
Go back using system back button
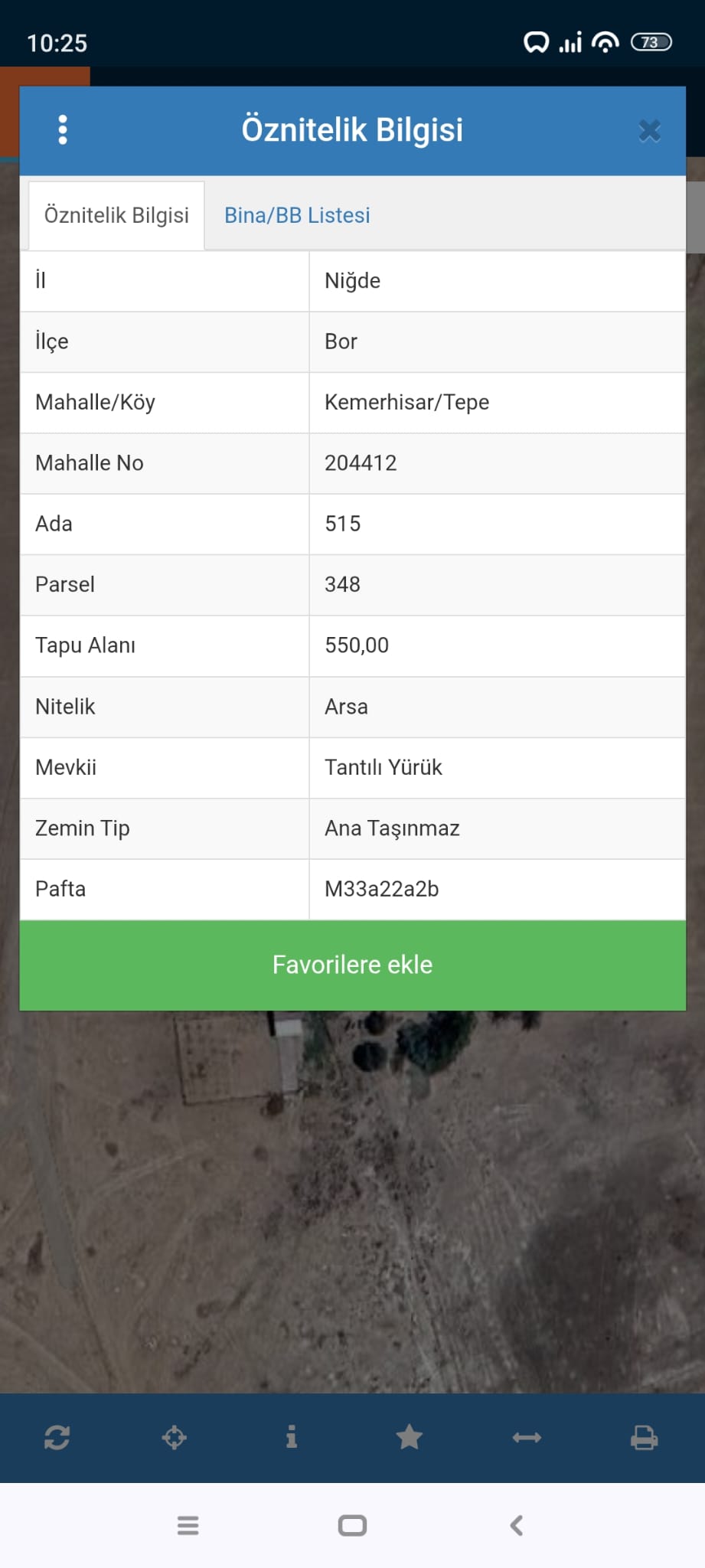click(517, 1526)
